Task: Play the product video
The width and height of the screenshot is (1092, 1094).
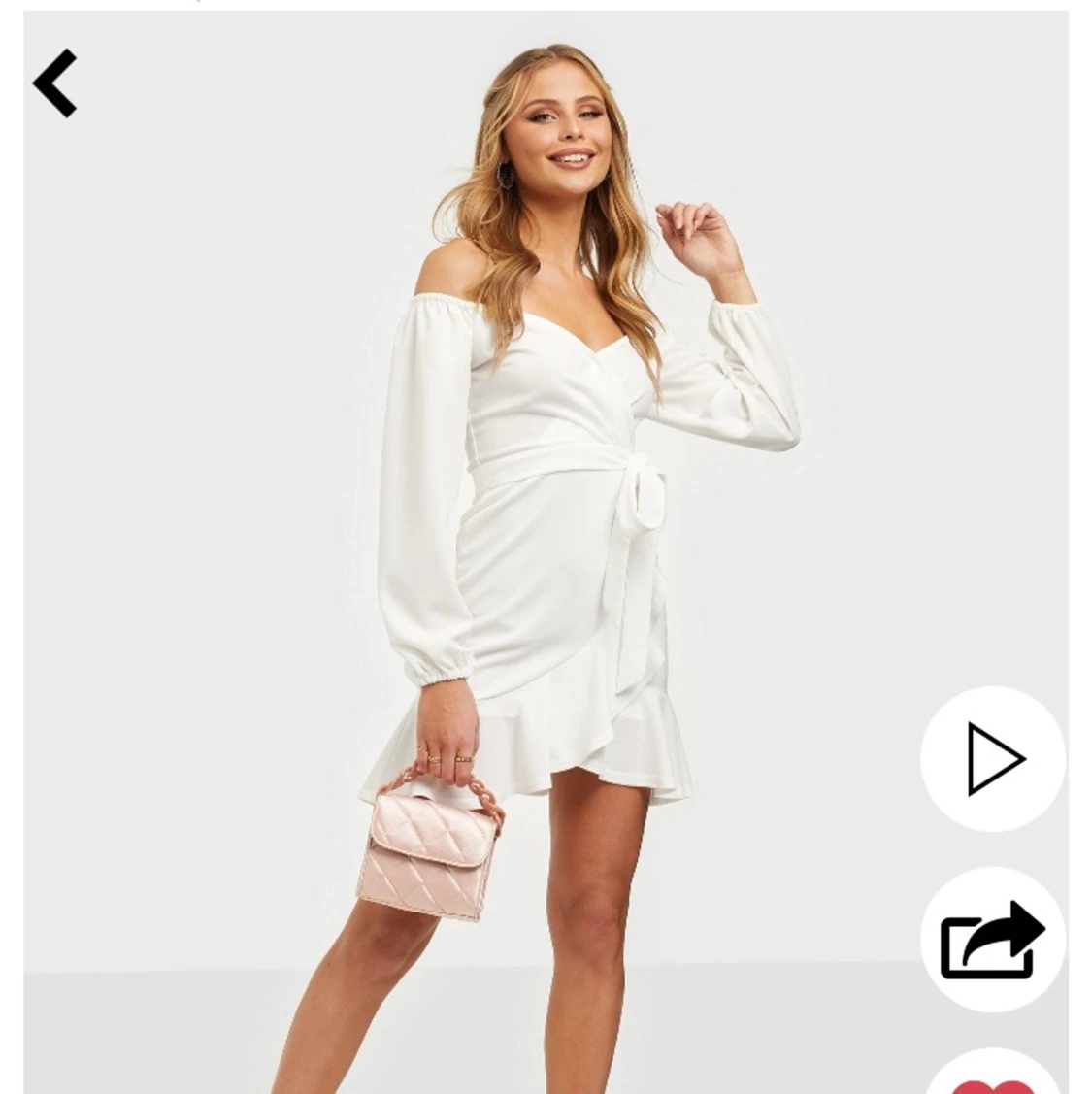Action: [993, 759]
